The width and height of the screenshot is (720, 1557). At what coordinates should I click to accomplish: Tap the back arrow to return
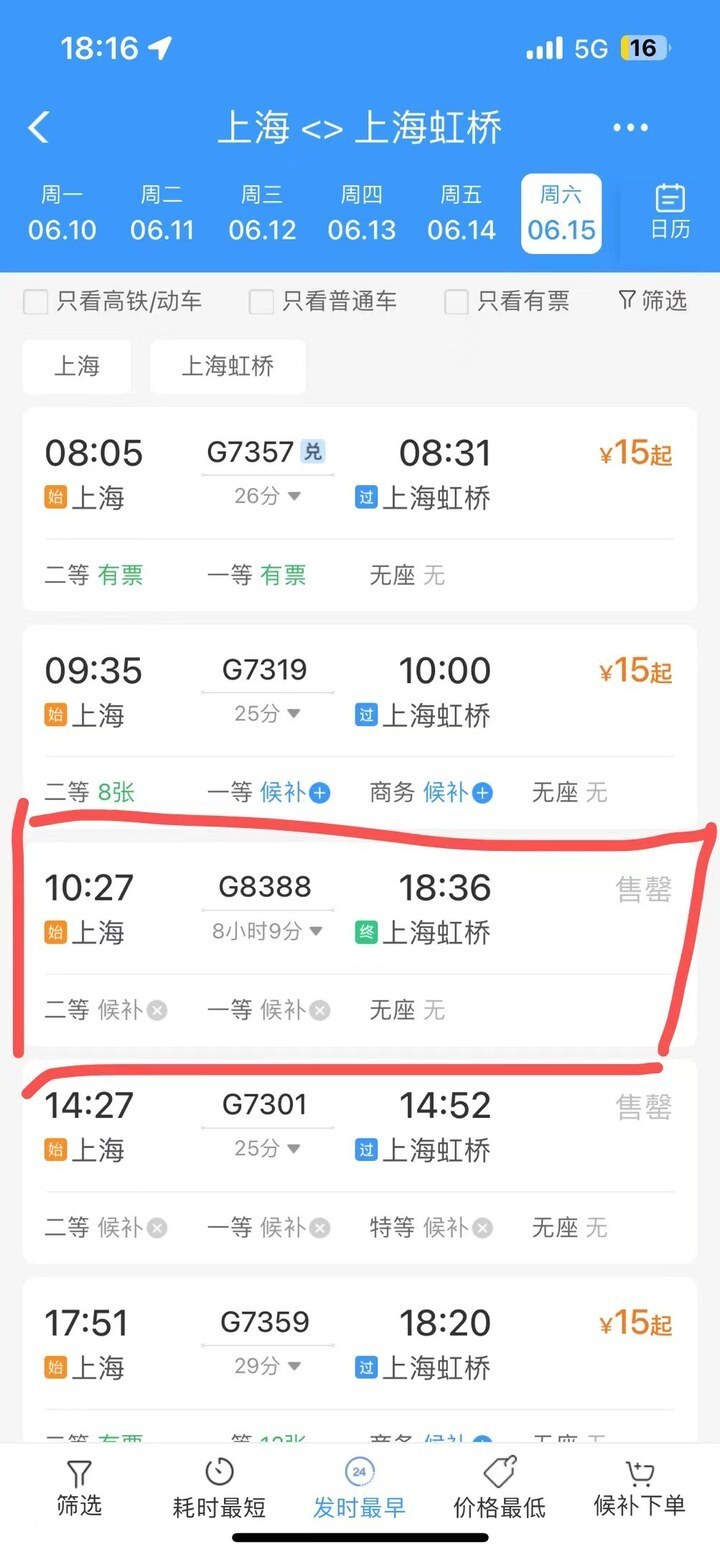pyautogui.click(x=38, y=127)
